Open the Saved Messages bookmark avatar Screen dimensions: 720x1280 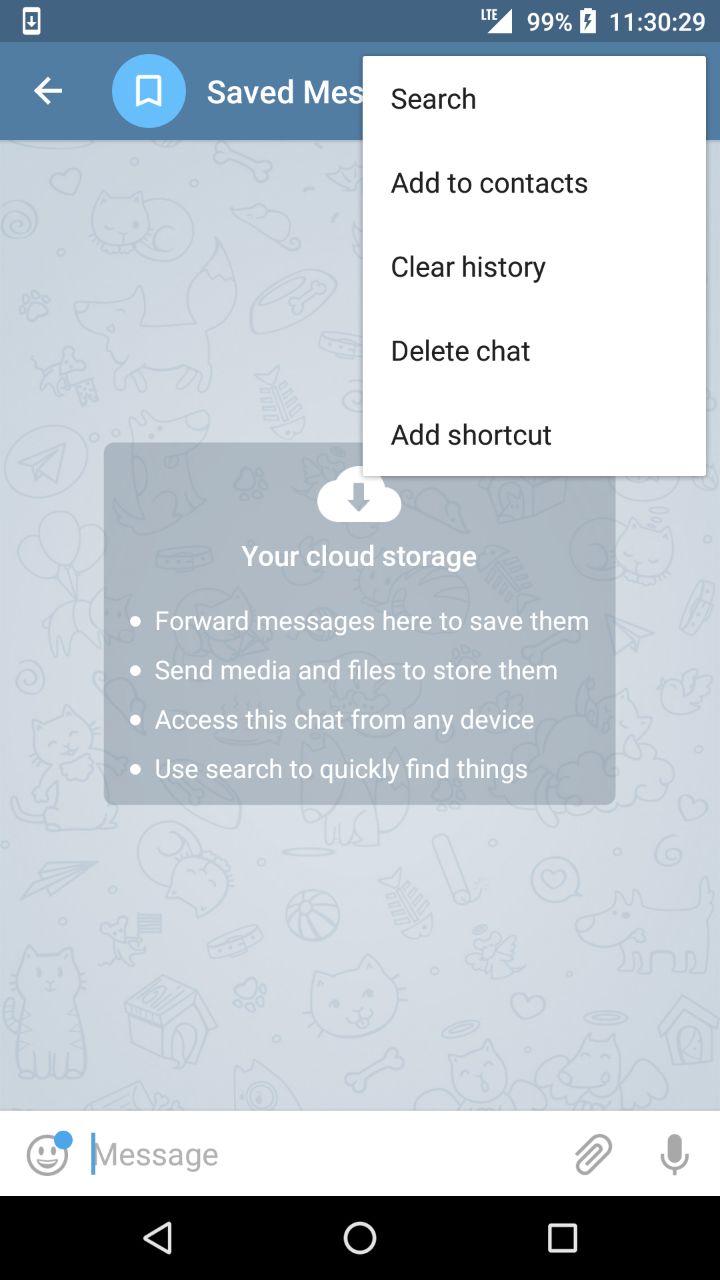149,91
